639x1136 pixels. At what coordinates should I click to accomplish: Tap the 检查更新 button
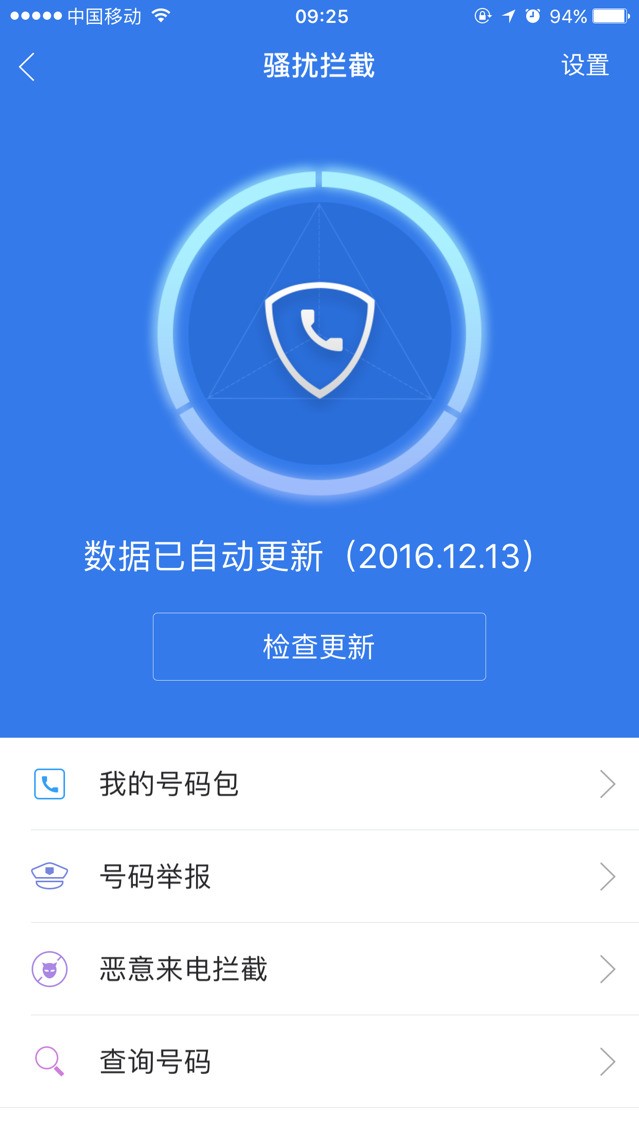coord(319,647)
